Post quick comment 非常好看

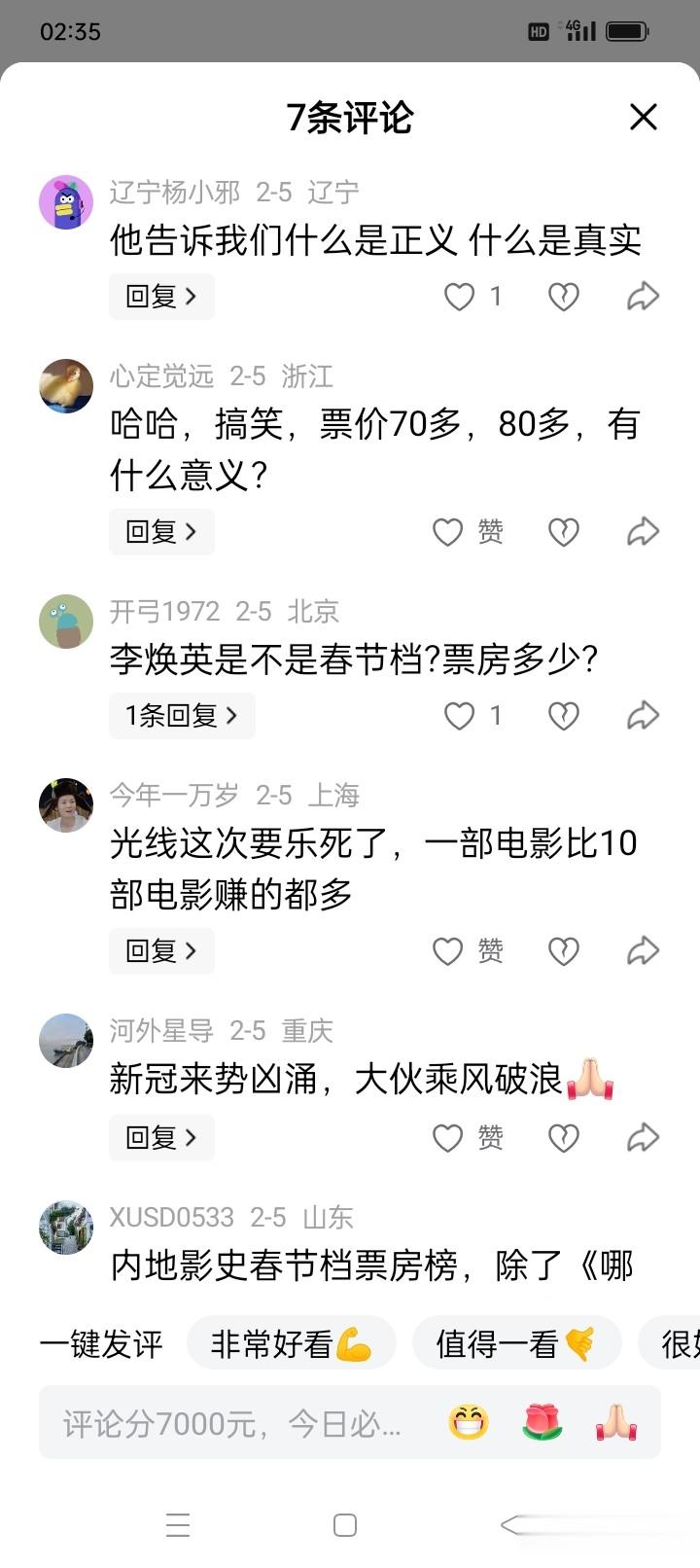[x=291, y=1344]
